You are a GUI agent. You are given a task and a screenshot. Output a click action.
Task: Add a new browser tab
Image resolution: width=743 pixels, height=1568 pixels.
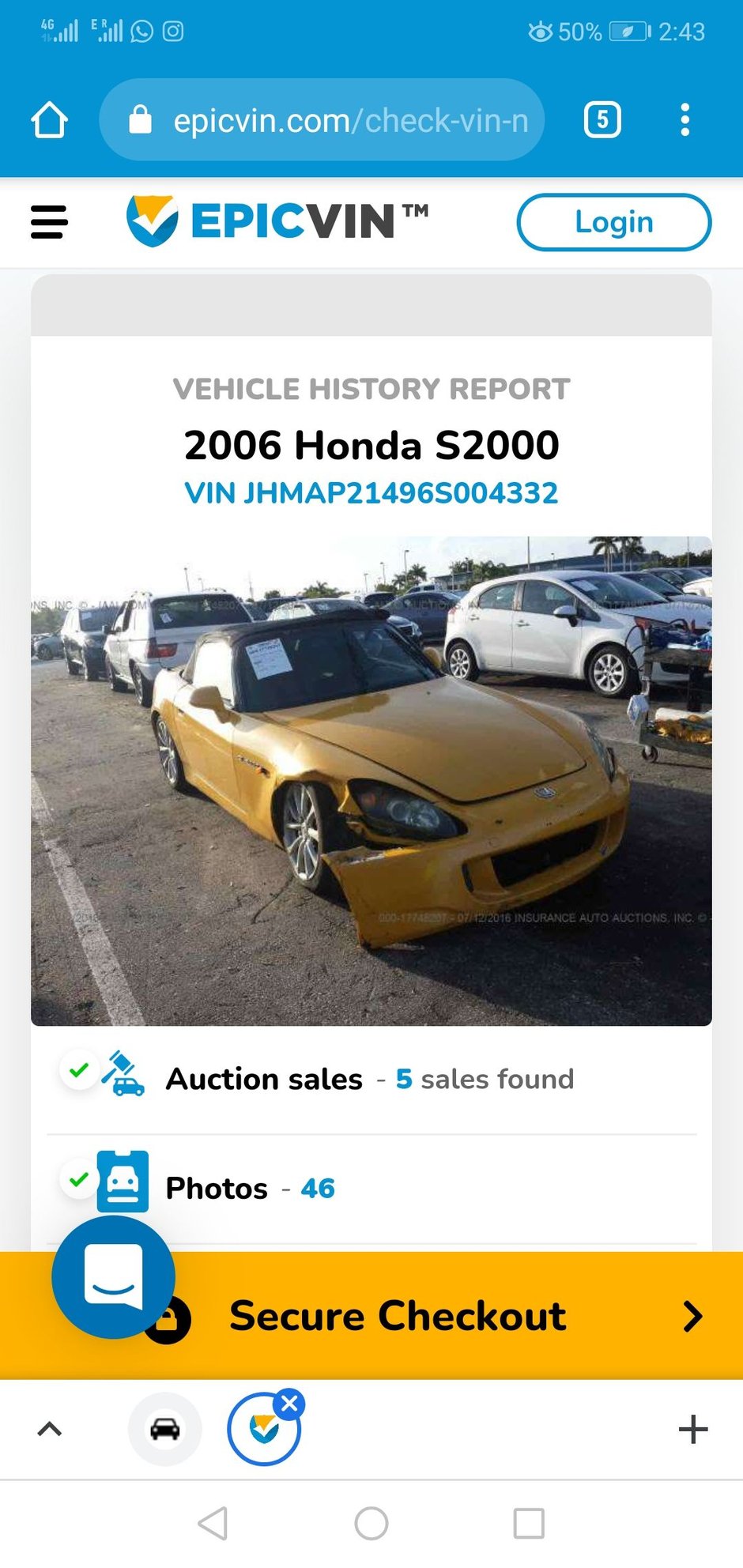[x=692, y=1429]
